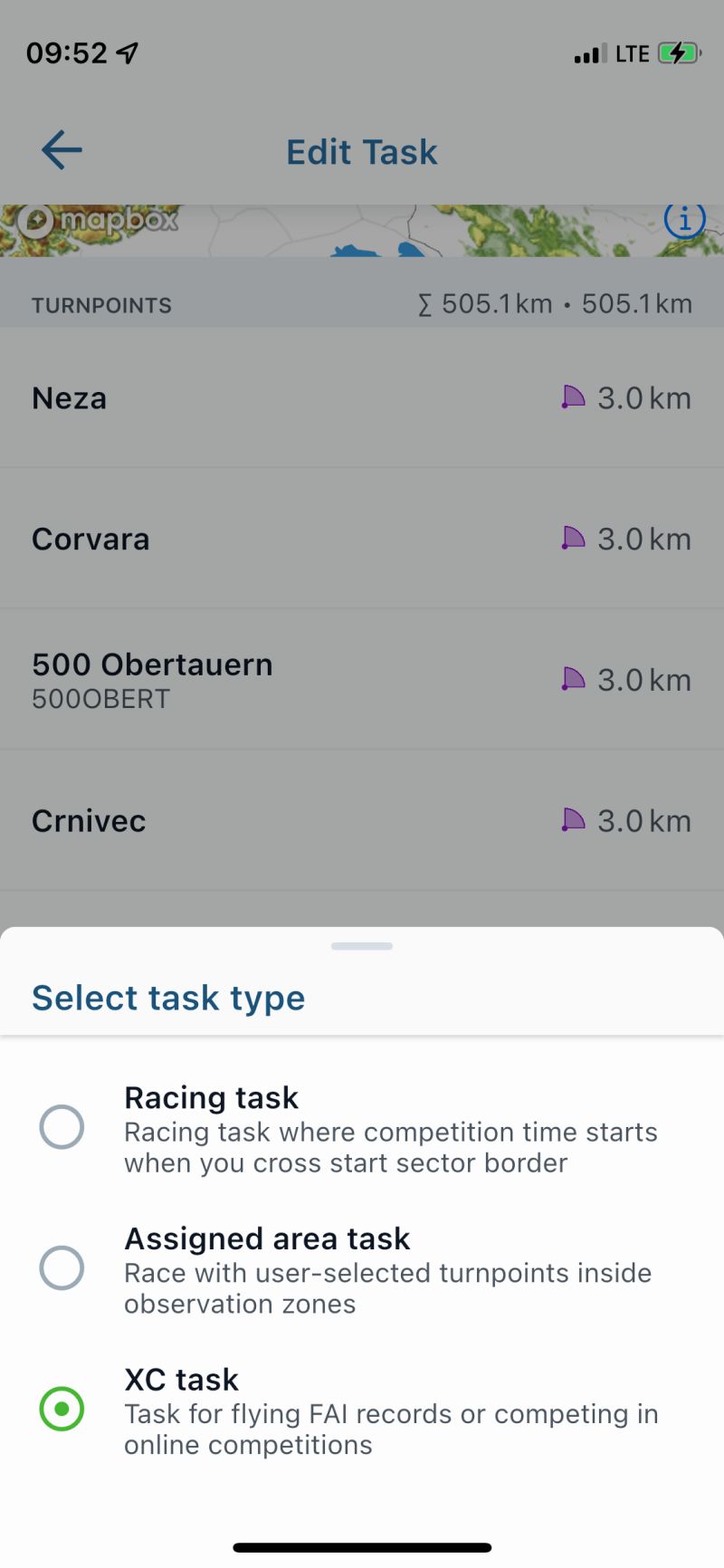Screen dimensions: 724x1568
Task: Tap the TURNPOINTS section header
Action: click(101, 305)
